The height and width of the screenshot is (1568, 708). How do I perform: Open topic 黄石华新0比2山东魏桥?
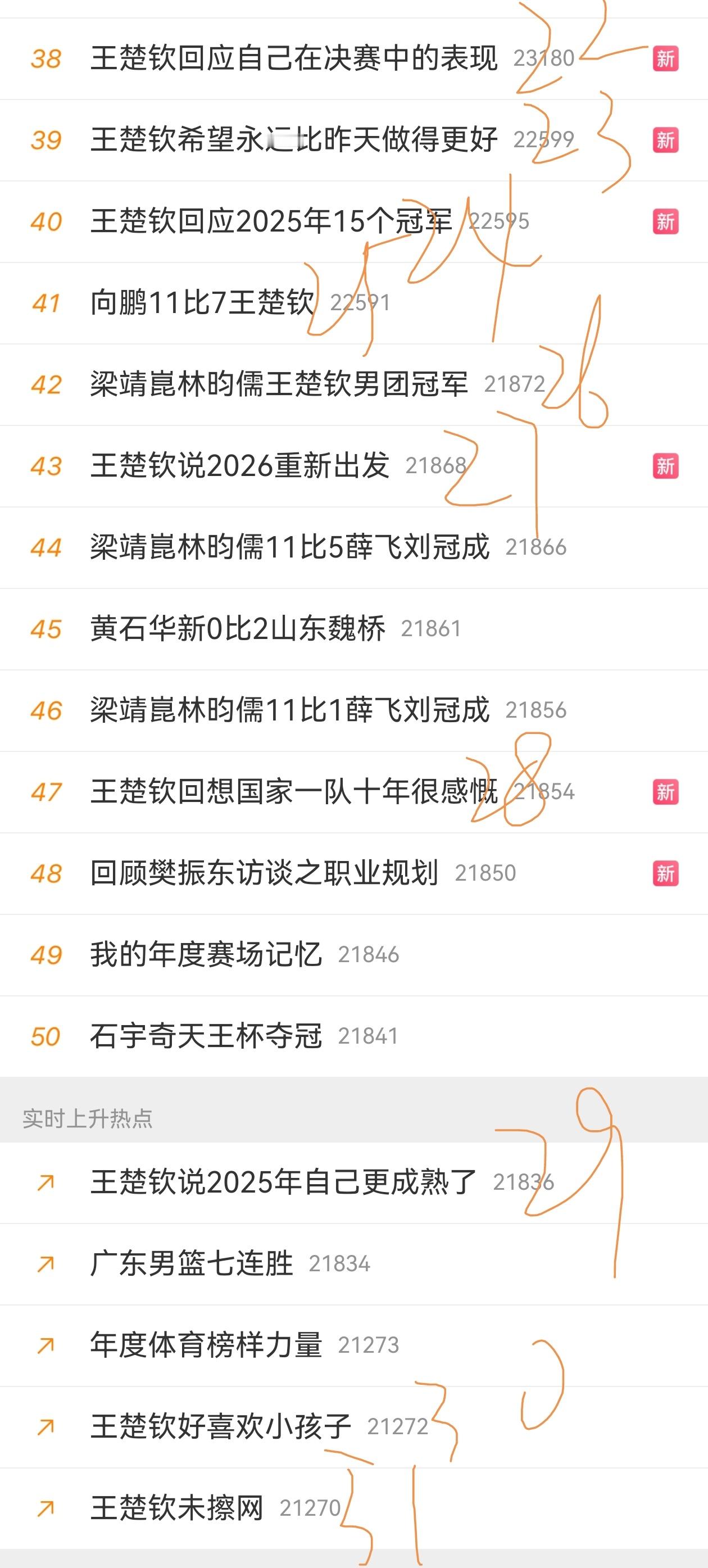[238, 630]
